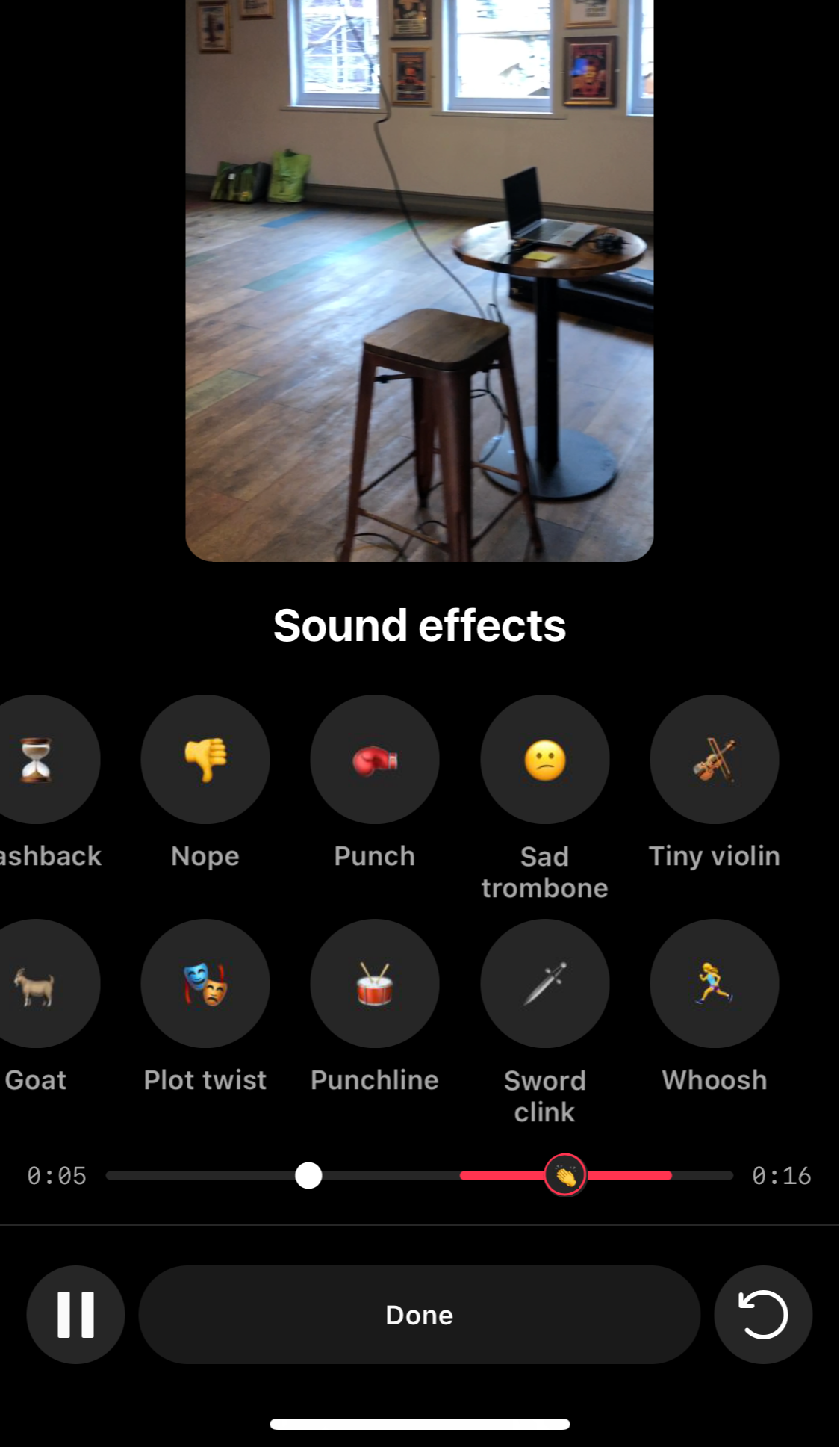This screenshot has height=1447, width=840.
Task: Add the Punch sound effect
Action: click(375, 760)
